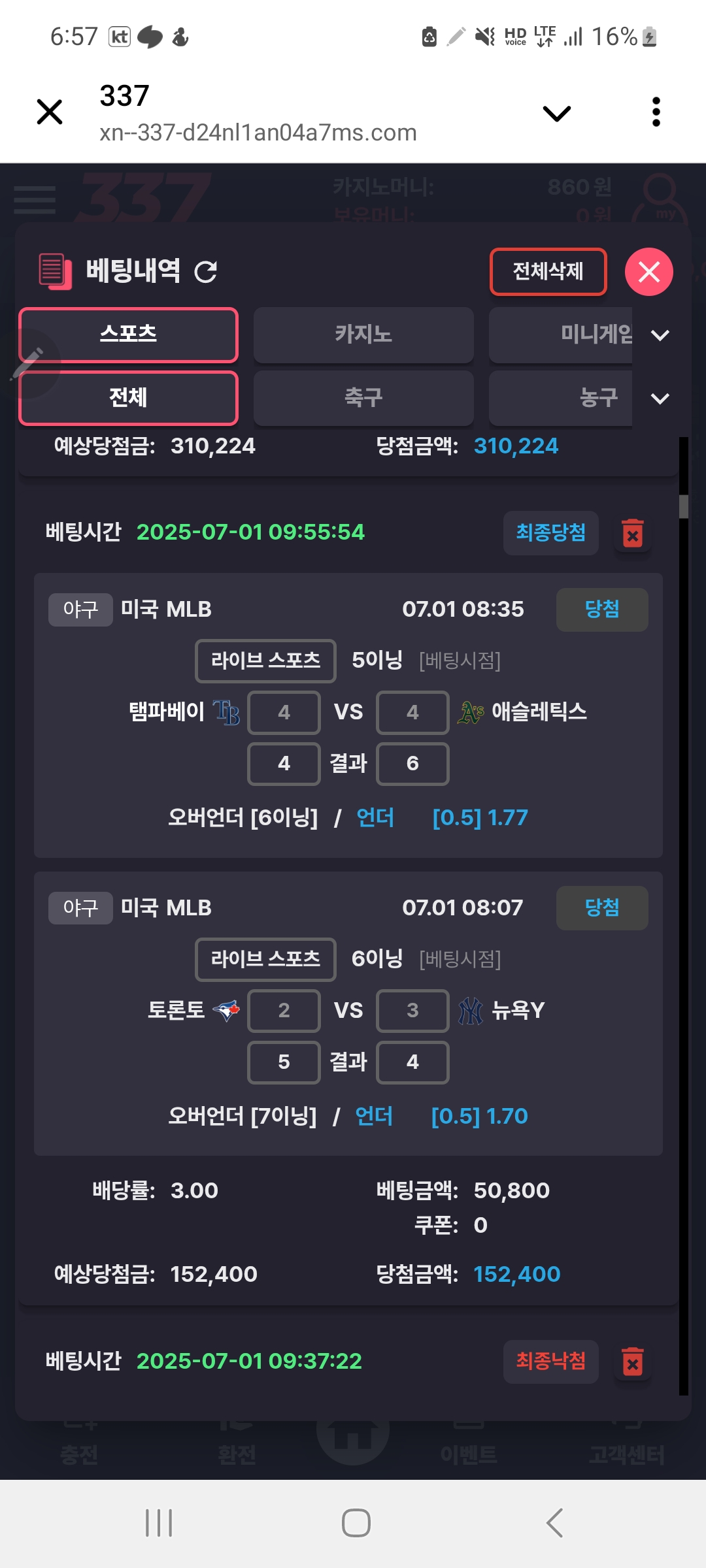Go back with the system back button
Screen dimensions: 706x1568
[554, 1523]
